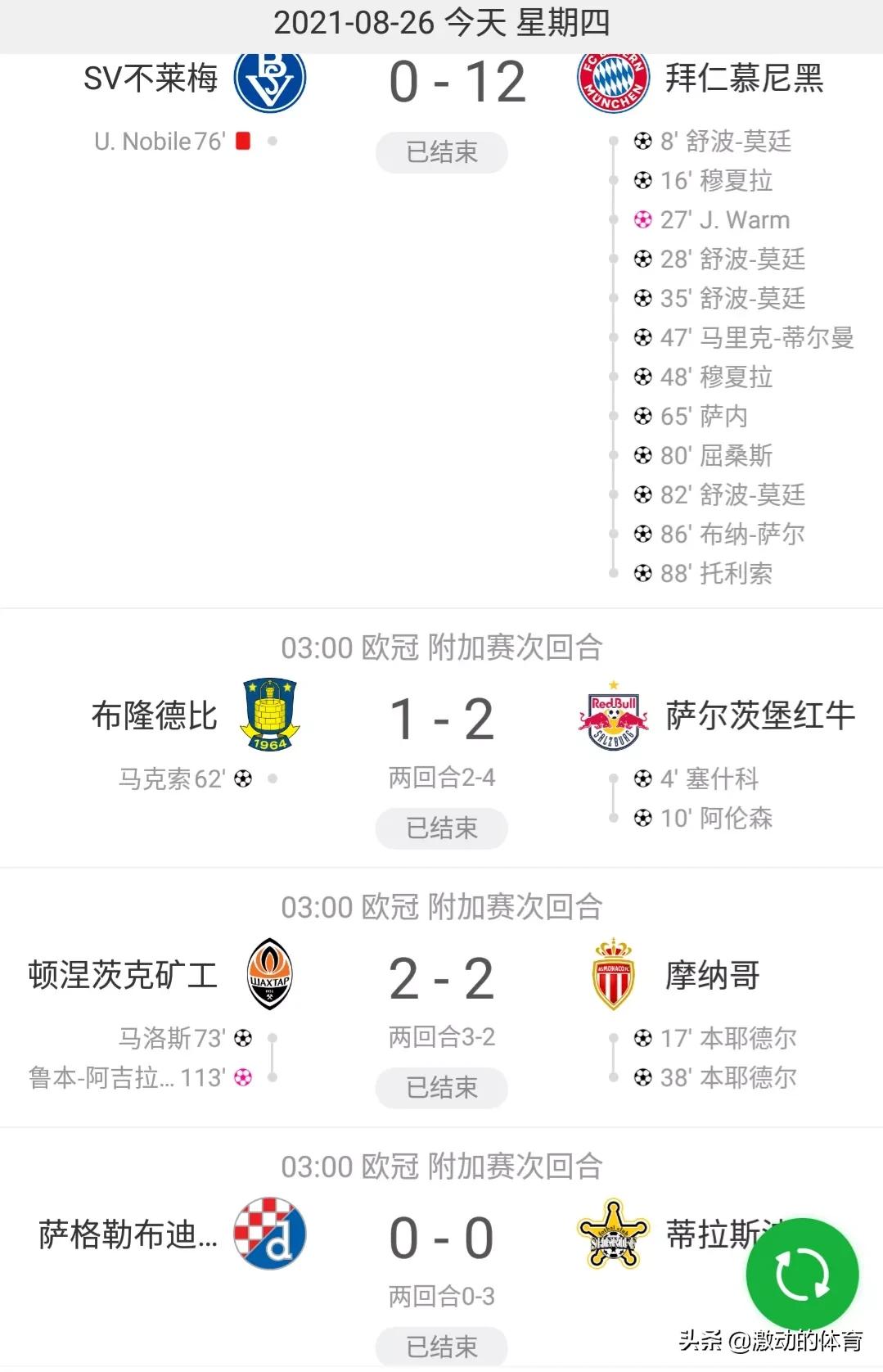Image resolution: width=883 pixels, height=1372 pixels.
Task: Select the date header 2021-08-26 星期四
Action: point(441,22)
